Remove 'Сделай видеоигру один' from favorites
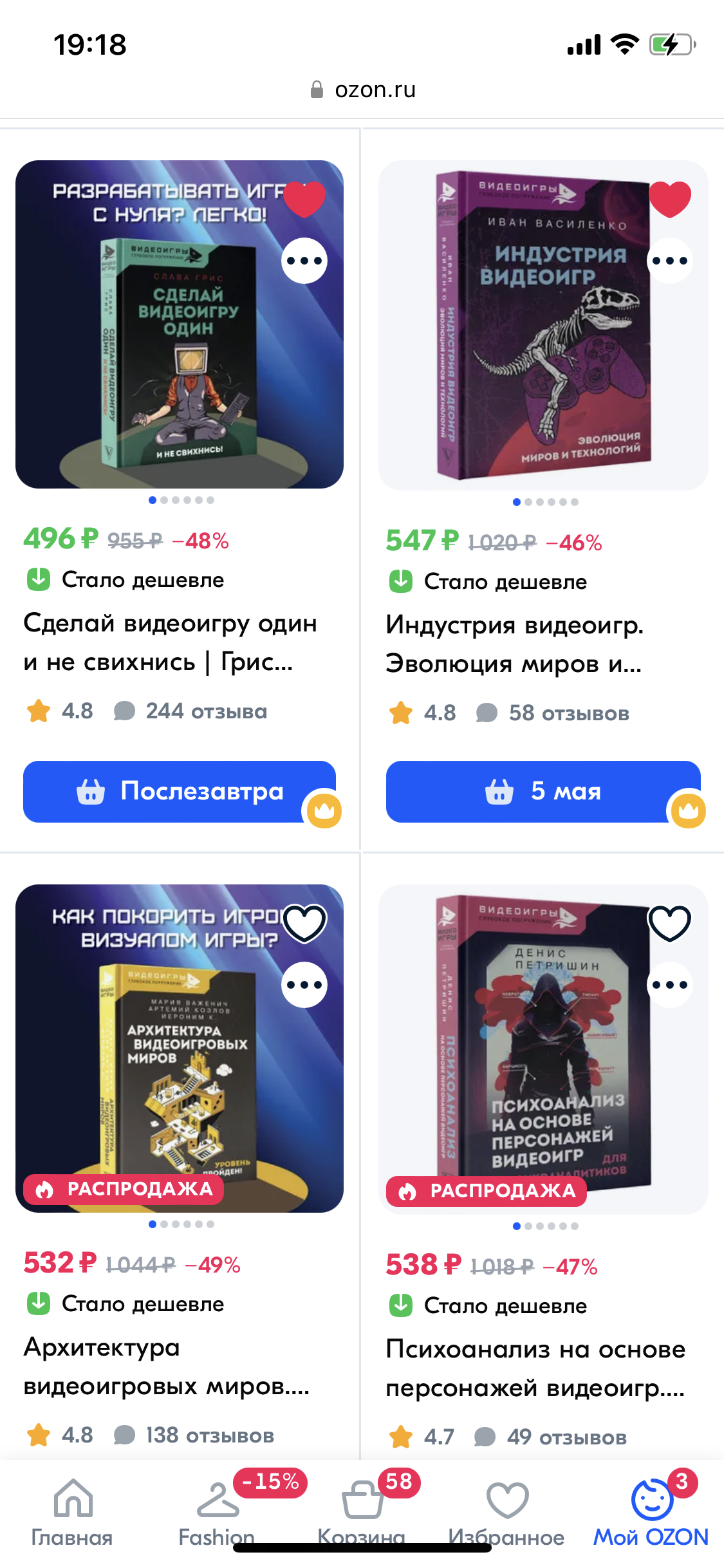The width and height of the screenshot is (724, 1568). [x=304, y=198]
